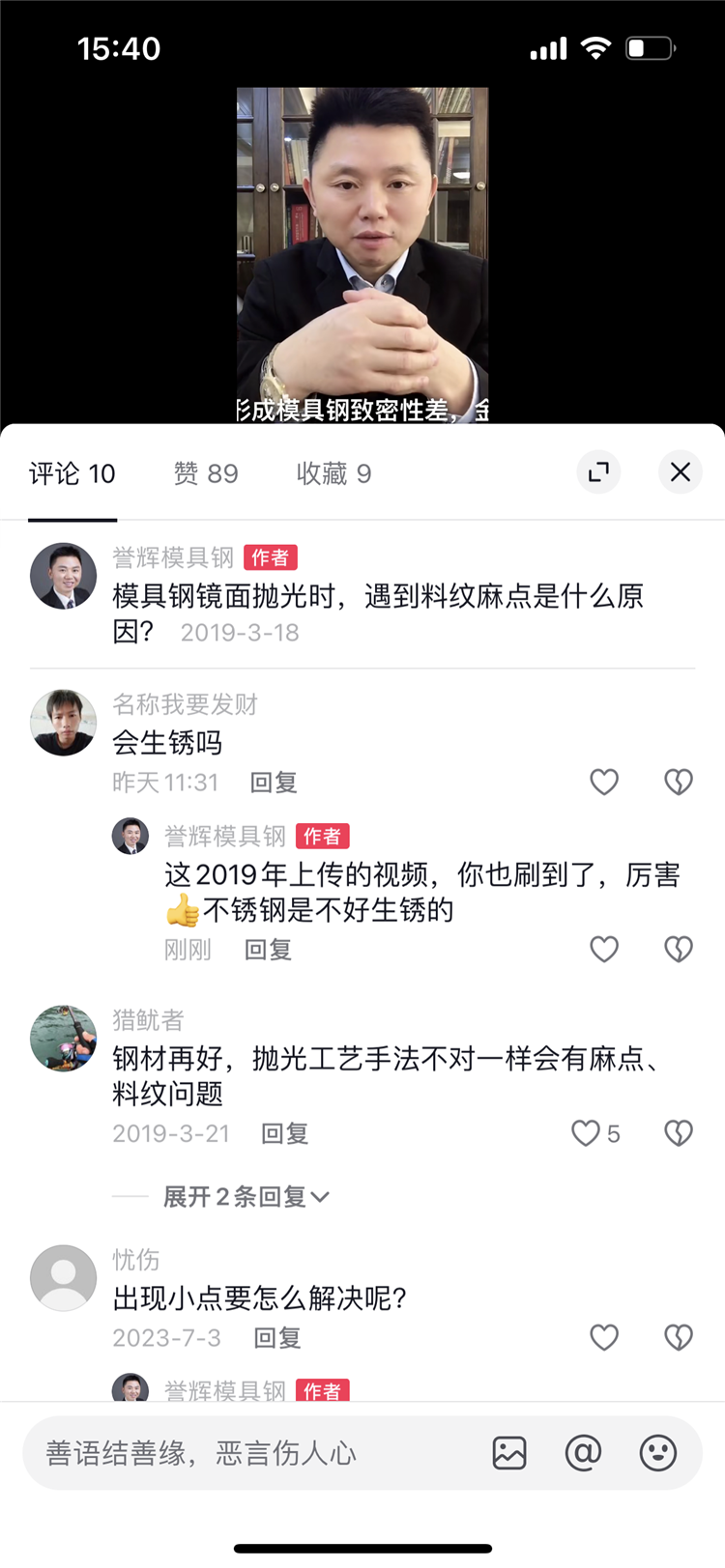The height and width of the screenshot is (1568, 725).
Task: Open 忧伤's profile avatar
Action: pos(63,1277)
